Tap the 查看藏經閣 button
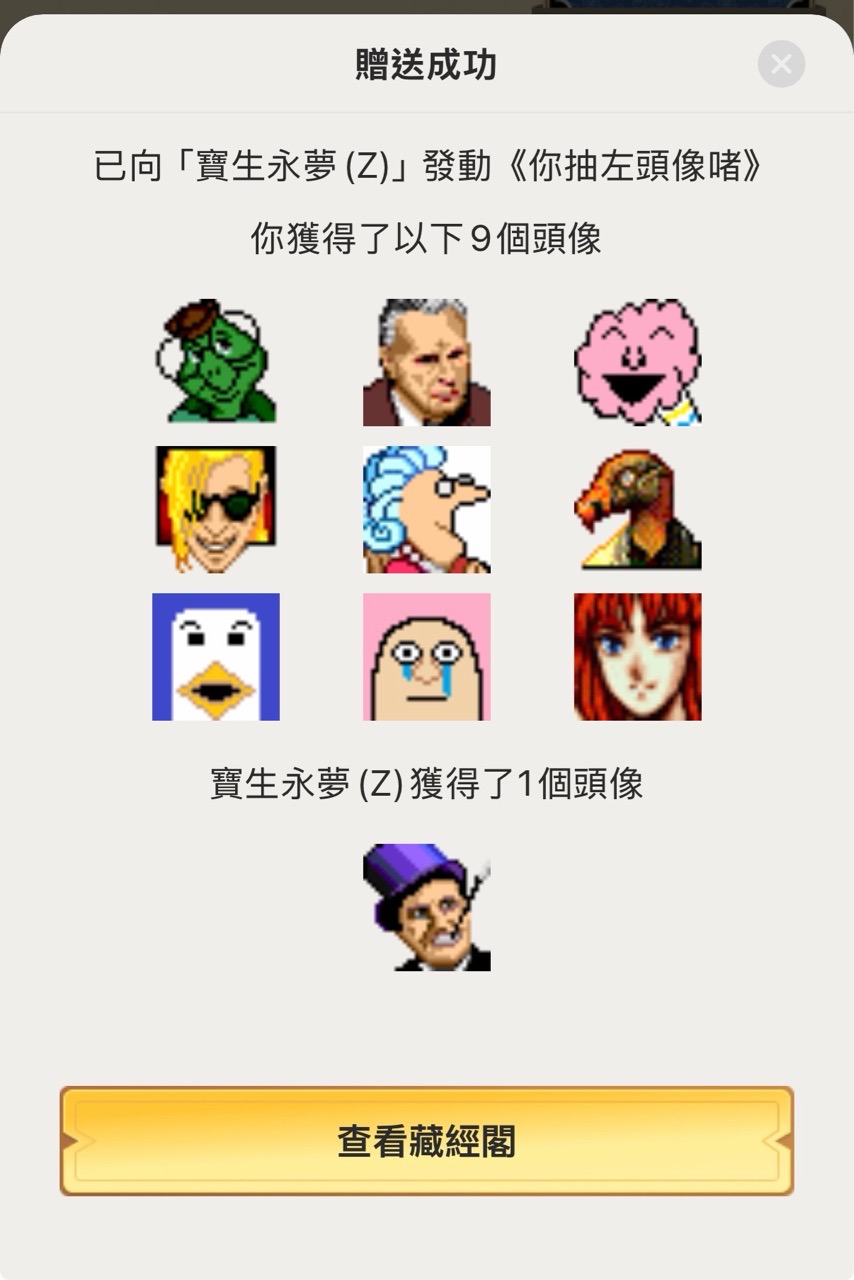The image size is (854, 1280). [427, 1141]
